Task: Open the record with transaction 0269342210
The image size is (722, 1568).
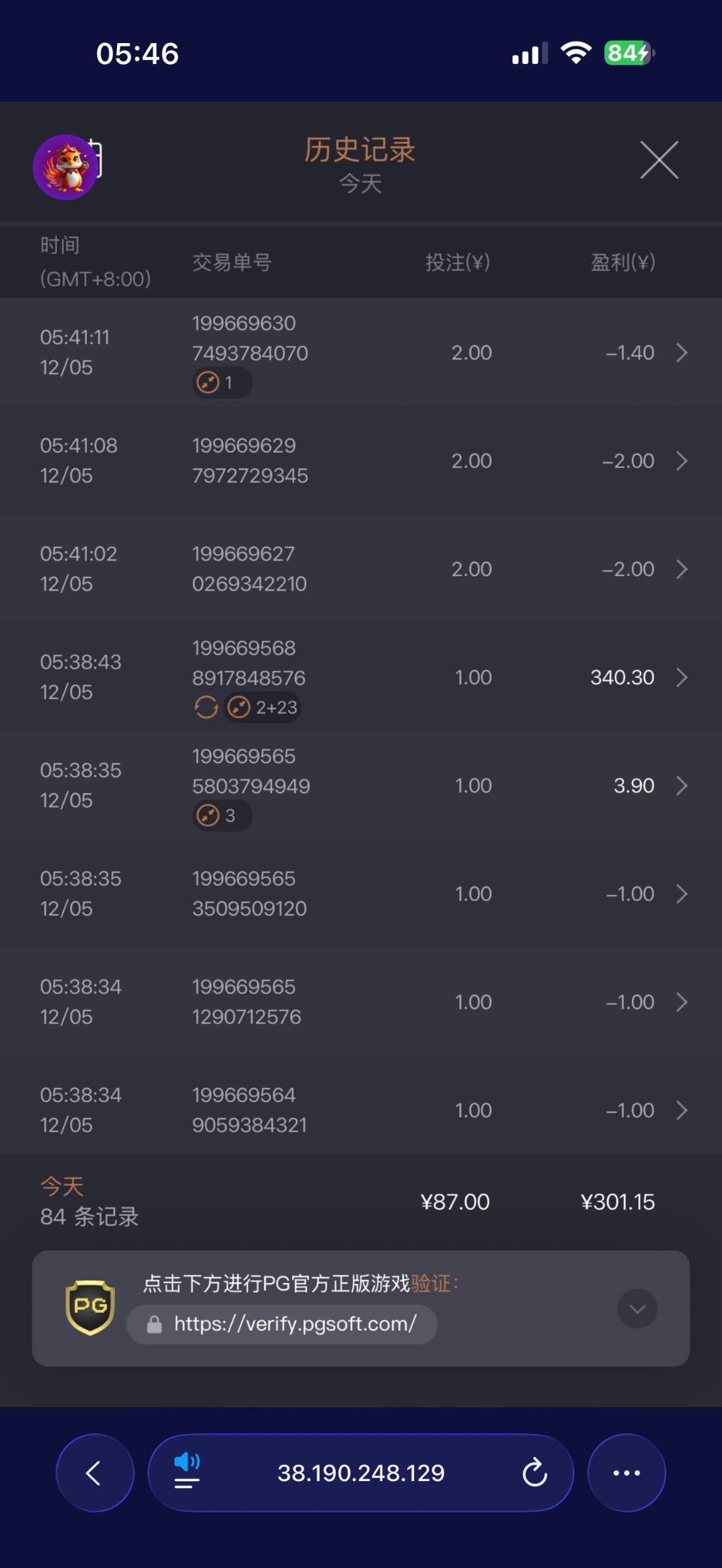Action: pyautogui.click(x=681, y=569)
